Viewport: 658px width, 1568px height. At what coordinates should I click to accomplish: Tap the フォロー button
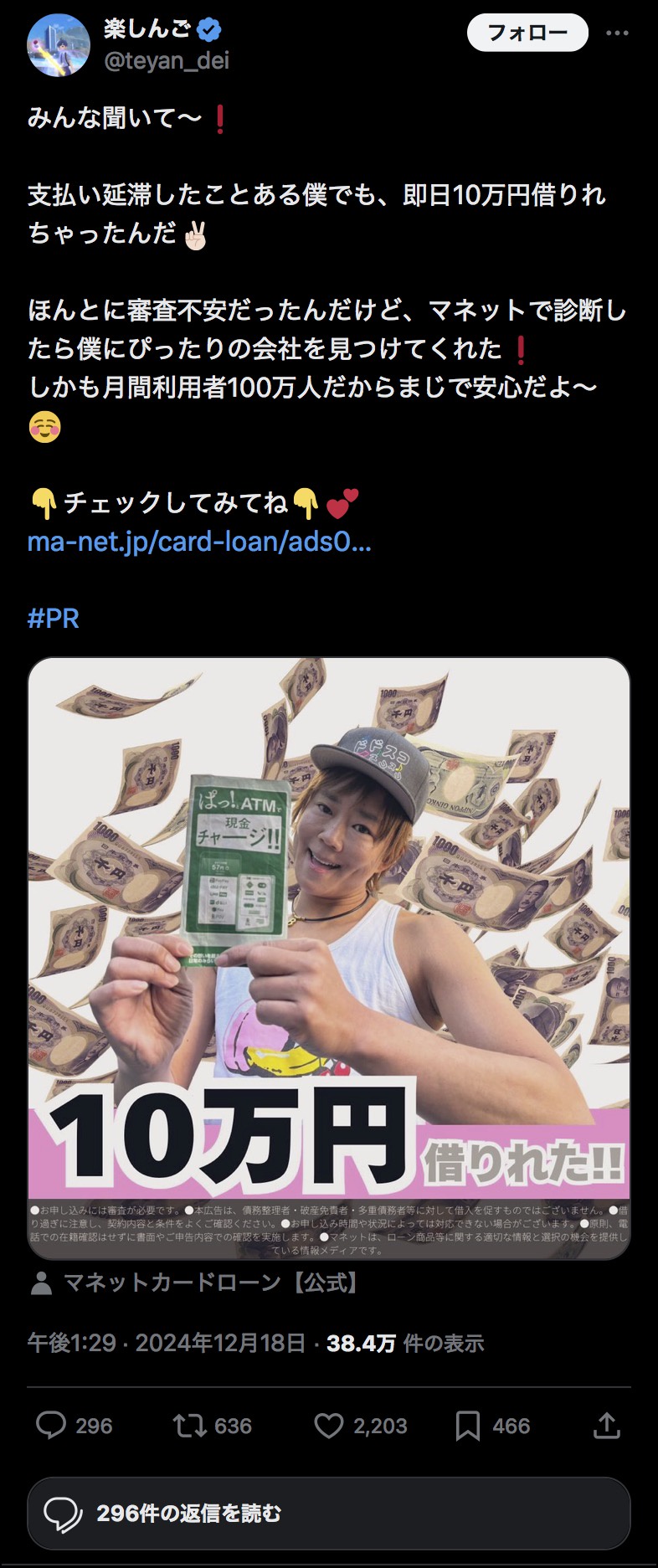[x=527, y=33]
